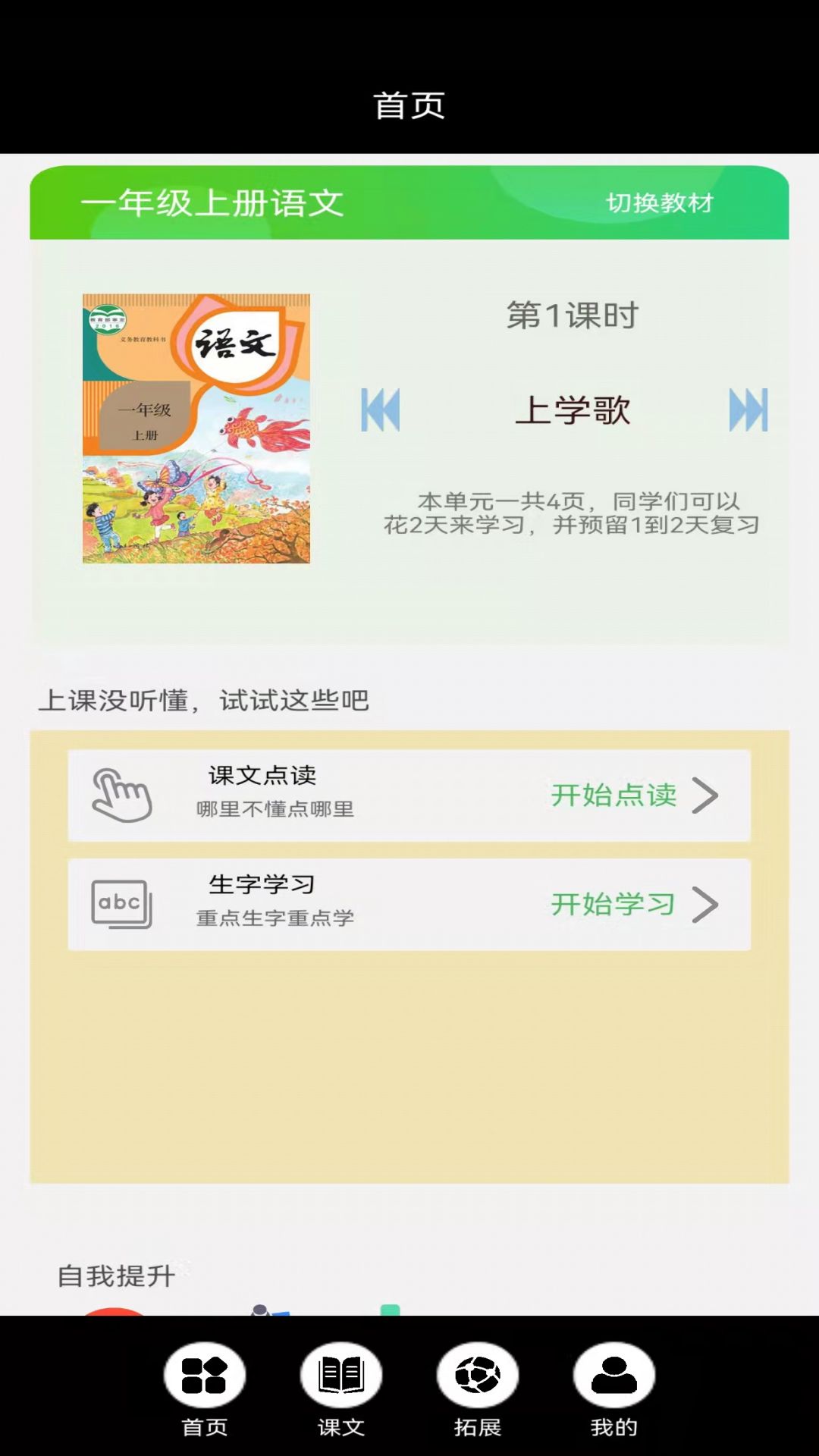
Task: Select the abc 生字学习 icon
Action: (121, 904)
